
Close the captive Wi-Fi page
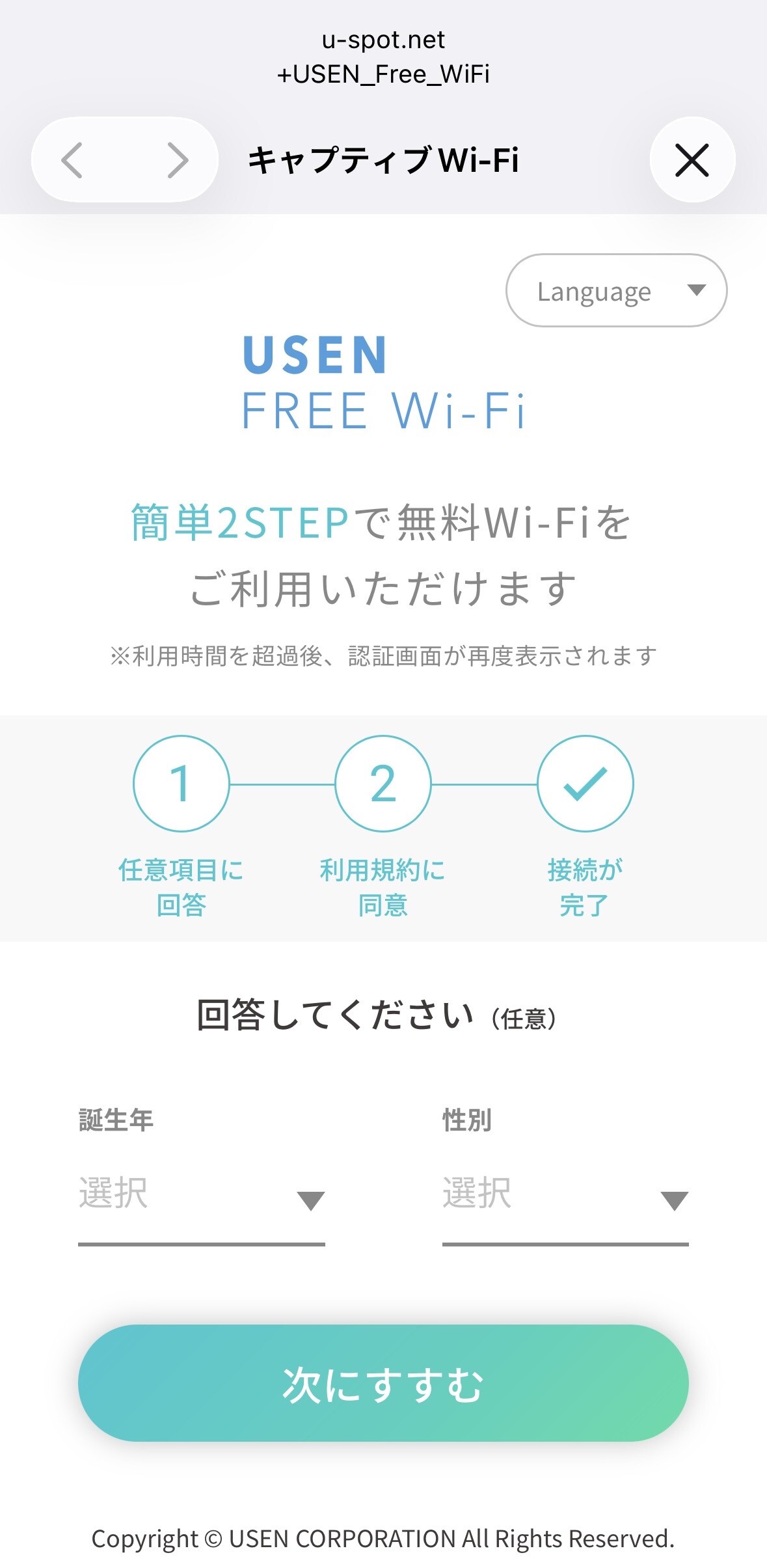coord(692,160)
